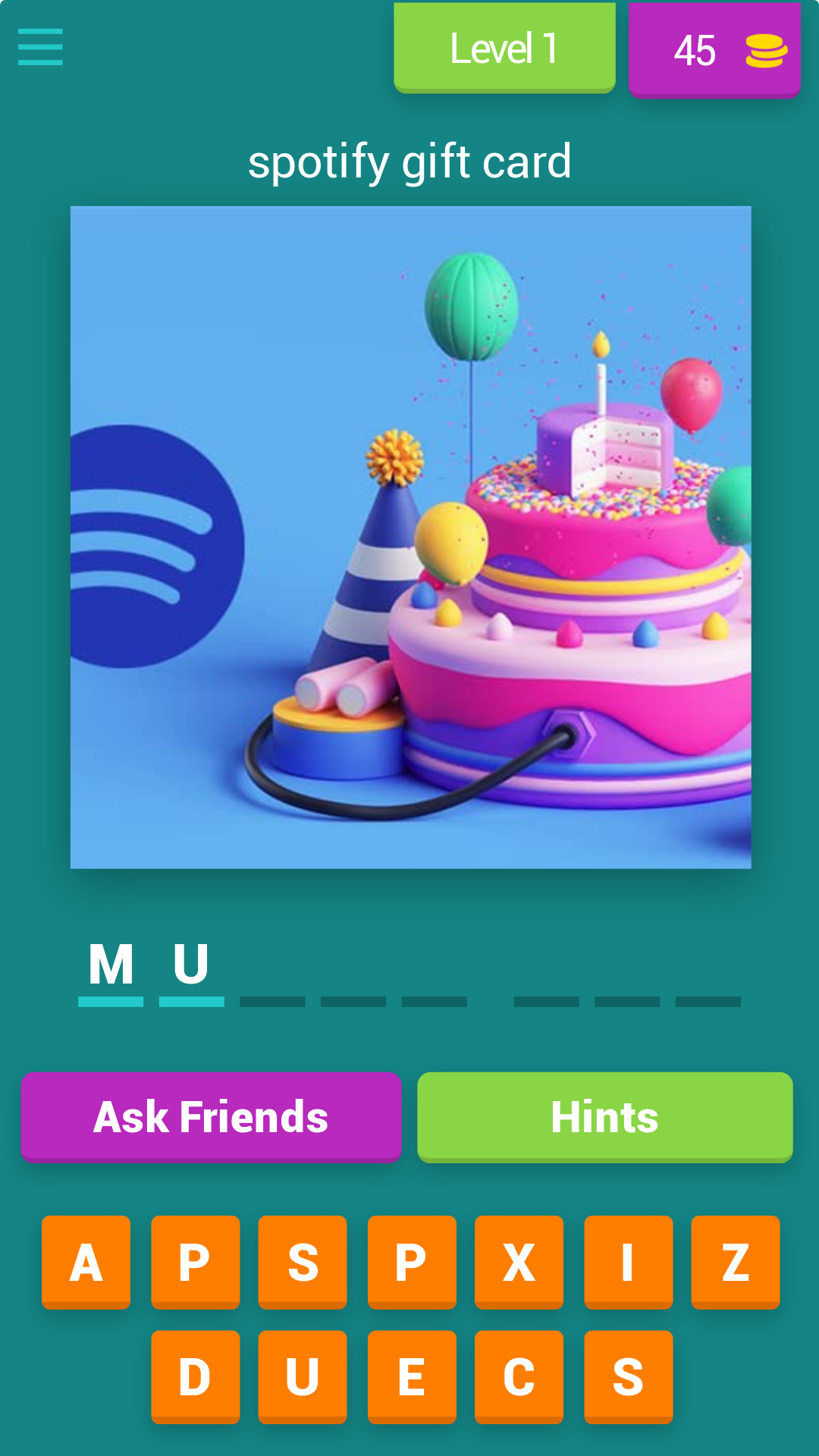Open the 45 coins balance
The width and height of the screenshot is (819, 1456).
(x=714, y=50)
